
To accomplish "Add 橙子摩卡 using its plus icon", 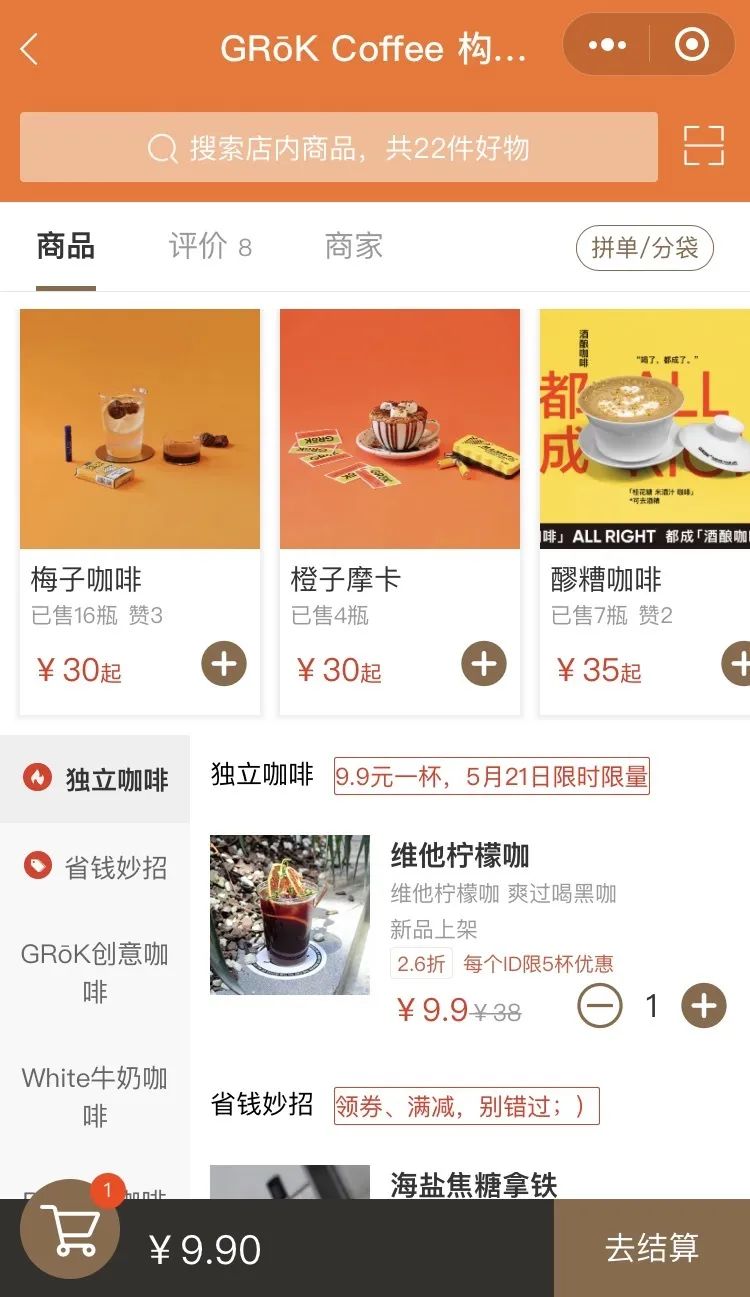I will [484, 663].
